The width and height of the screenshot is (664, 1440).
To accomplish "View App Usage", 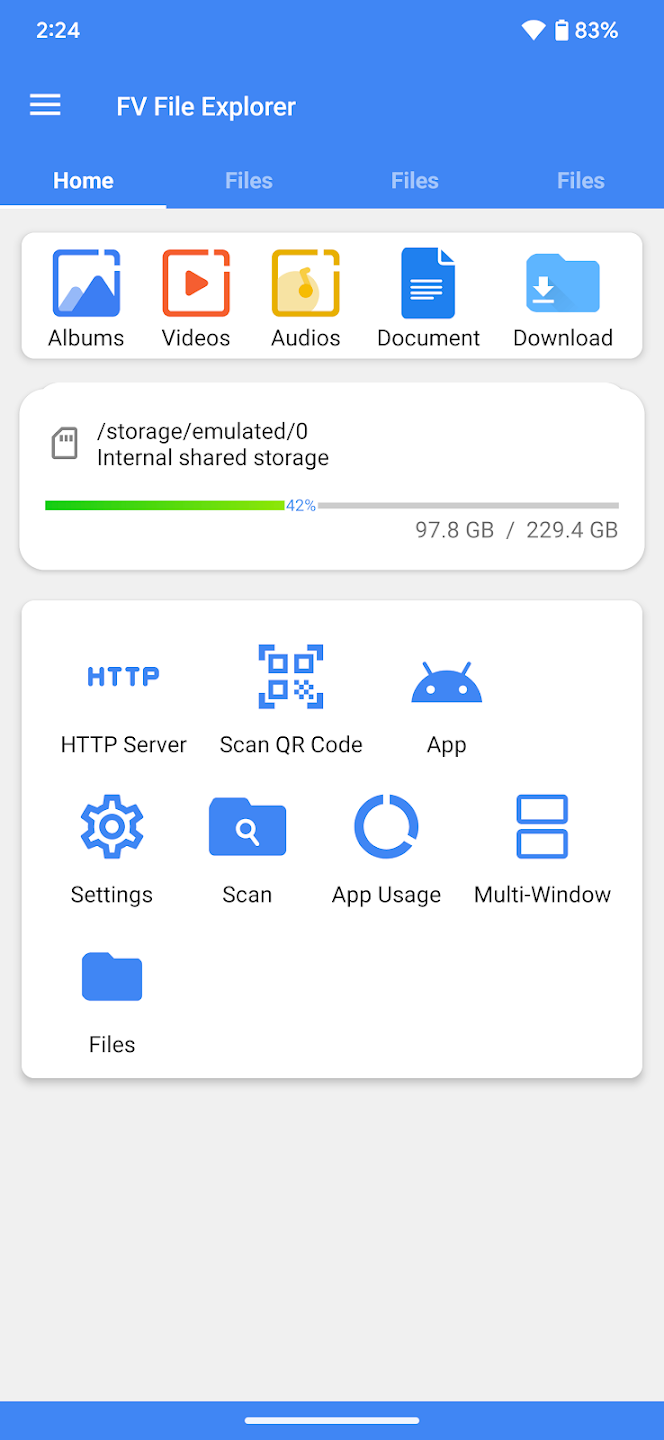I will (x=386, y=848).
